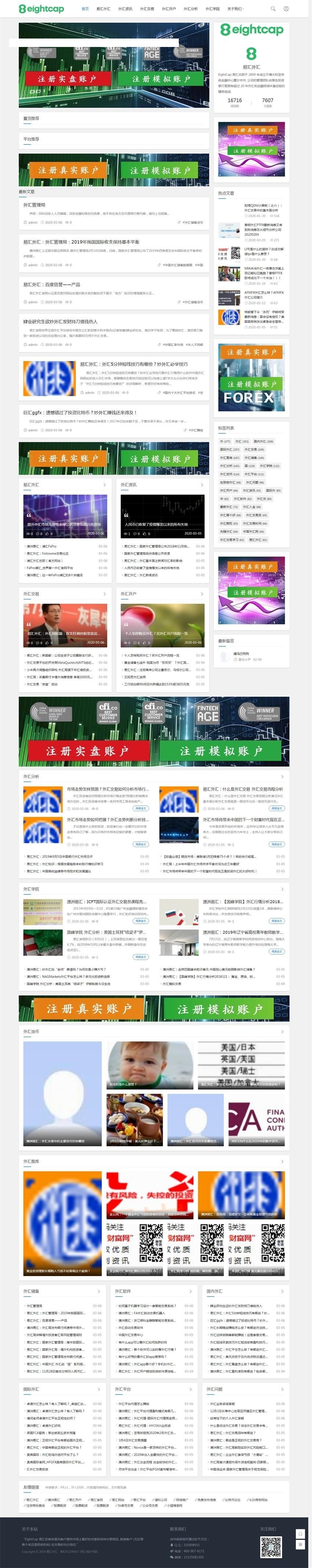Open article 巨汇ggfx：遗憾错过了投资比特币
Screen dimensions: 312x1568
click(80, 413)
